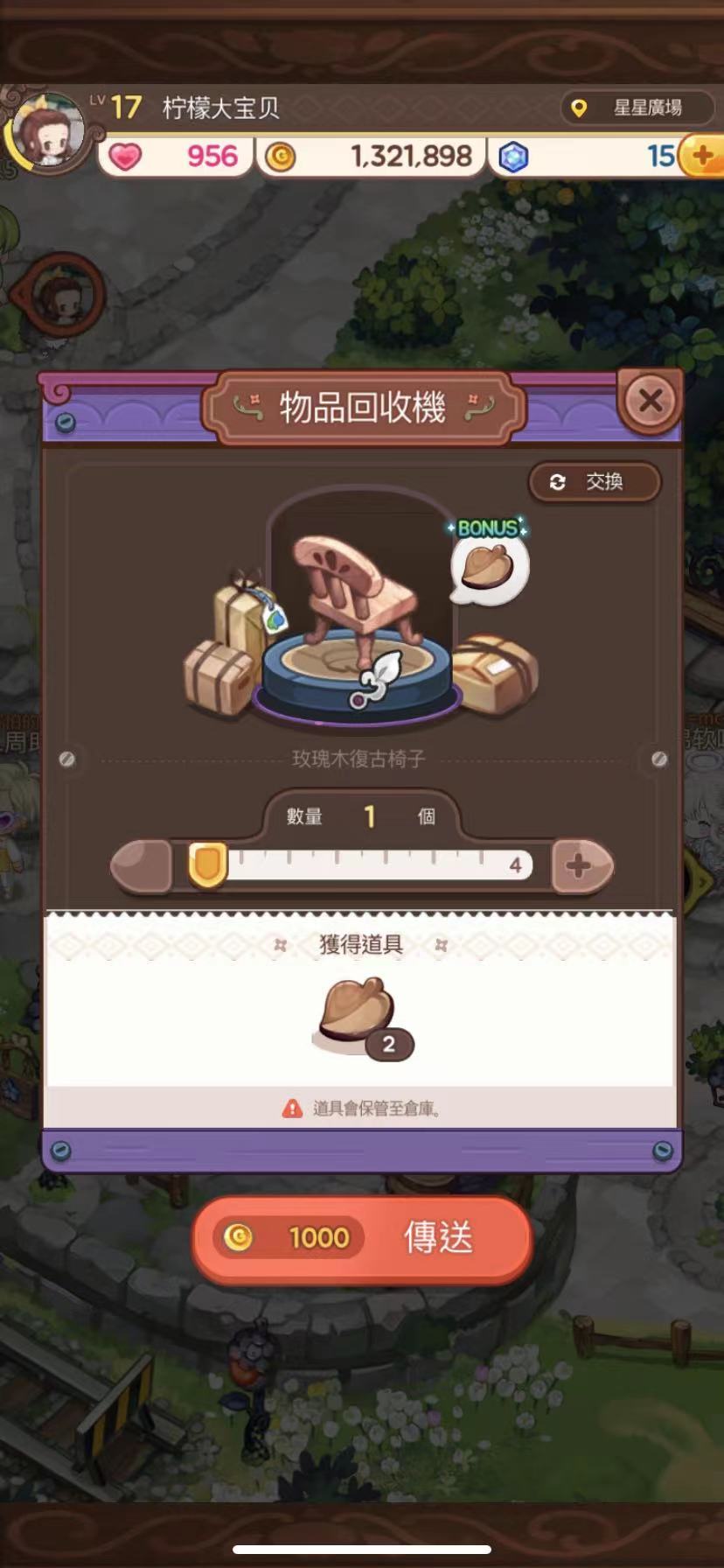This screenshot has width=724, height=1568.
Task: Tap the quantity slider track
Action: click(x=367, y=865)
